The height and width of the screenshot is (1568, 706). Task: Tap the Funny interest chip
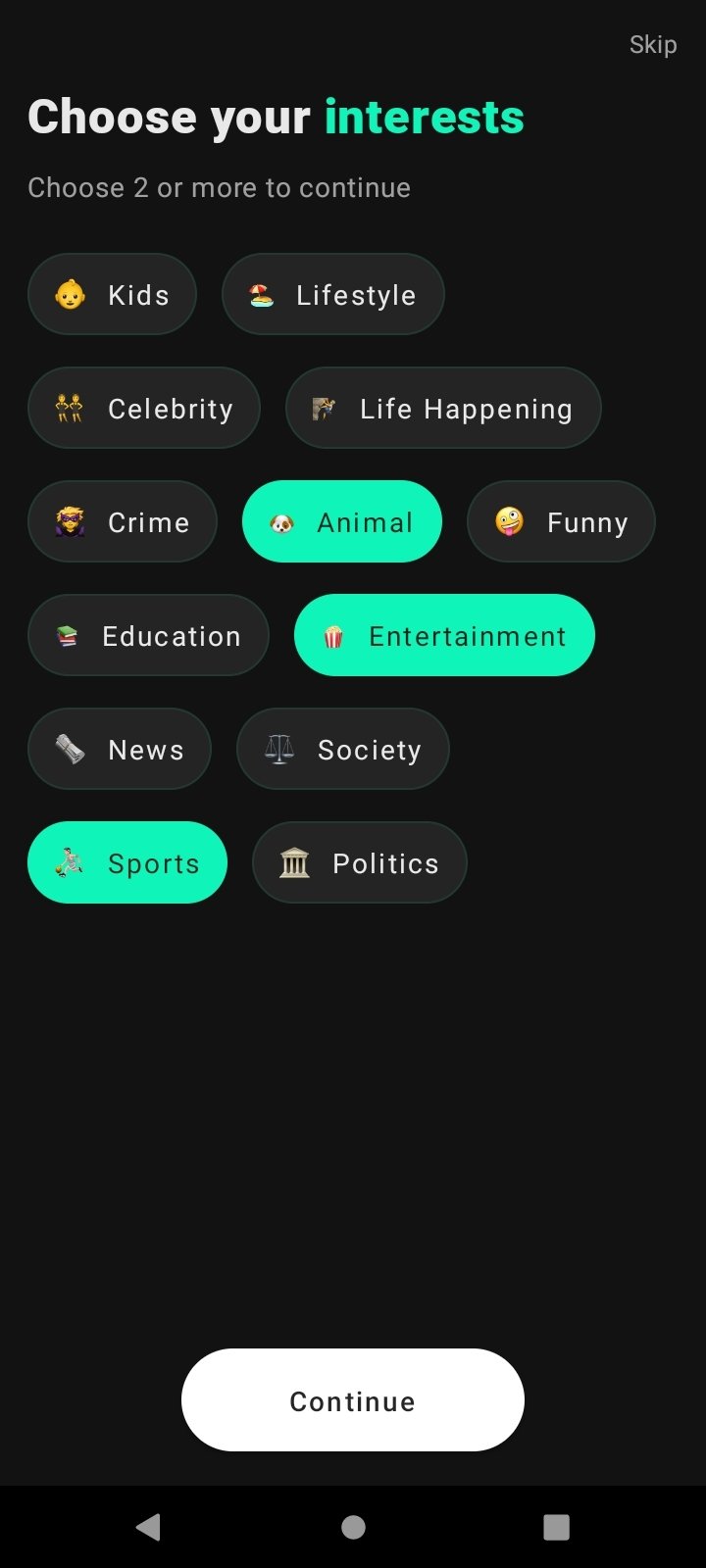point(561,521)
